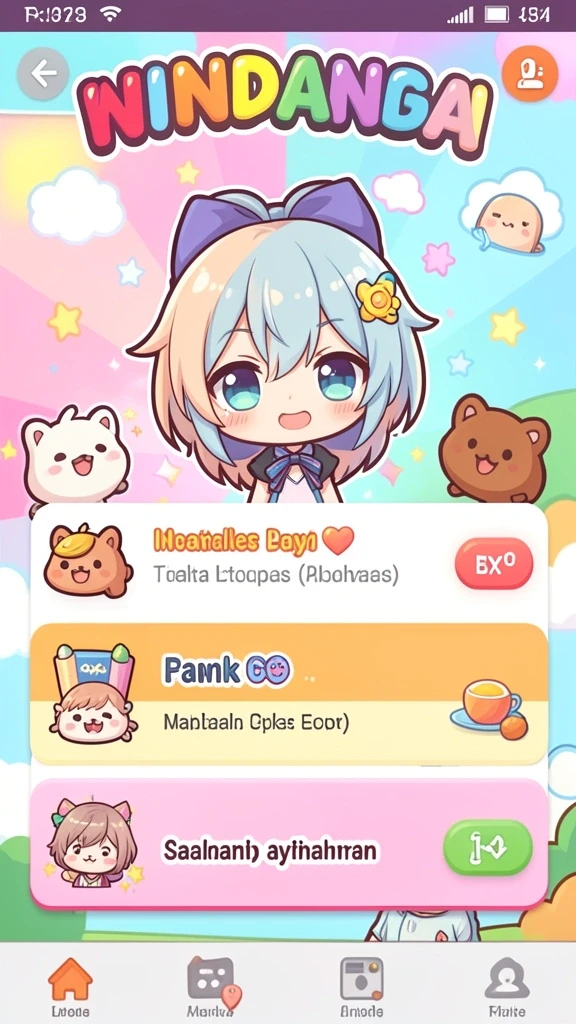Open the first card with bear icon

[288, 563]
